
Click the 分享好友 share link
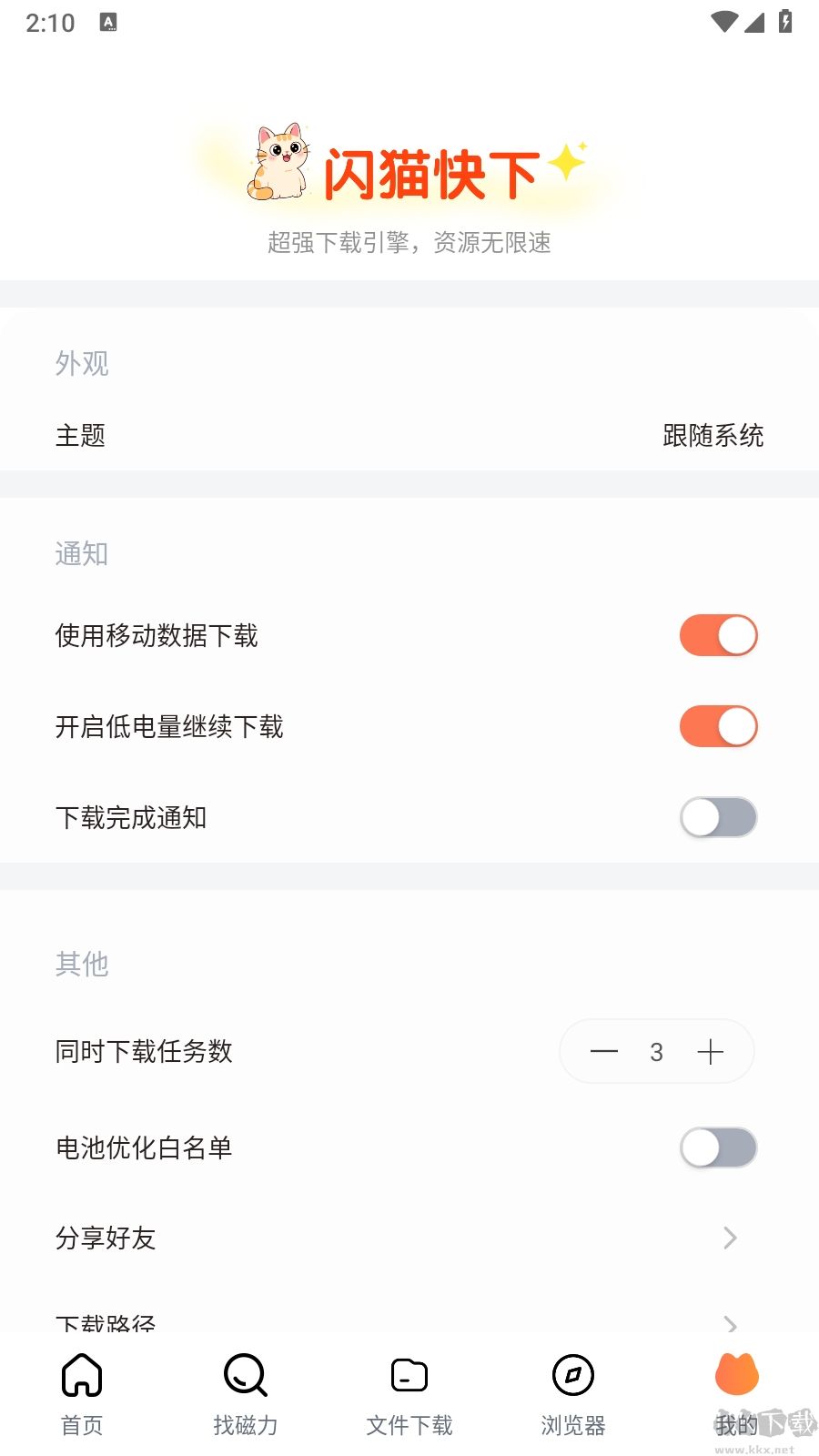106,1238
